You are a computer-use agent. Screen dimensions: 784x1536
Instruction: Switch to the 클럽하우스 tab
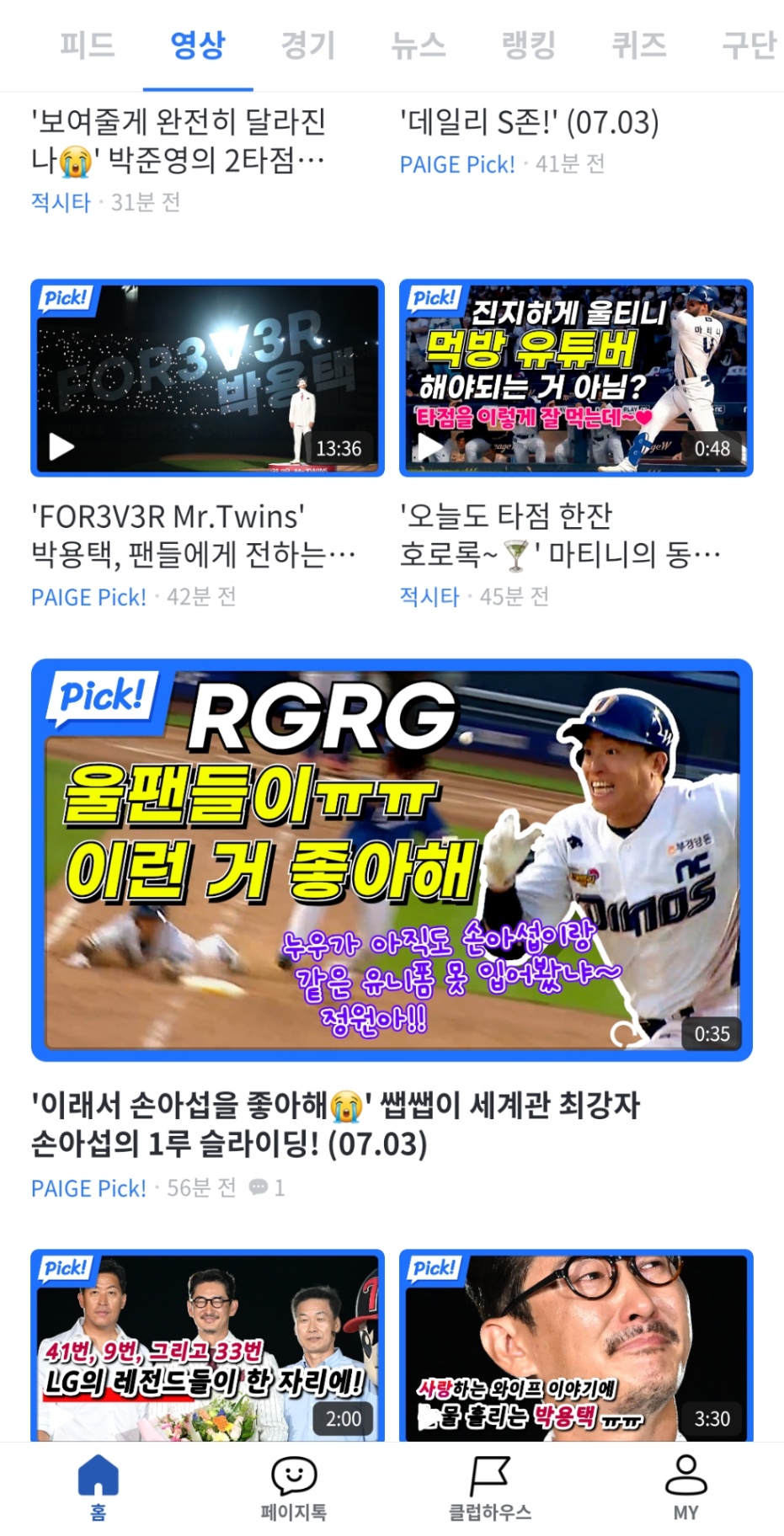pos(489,1488)
